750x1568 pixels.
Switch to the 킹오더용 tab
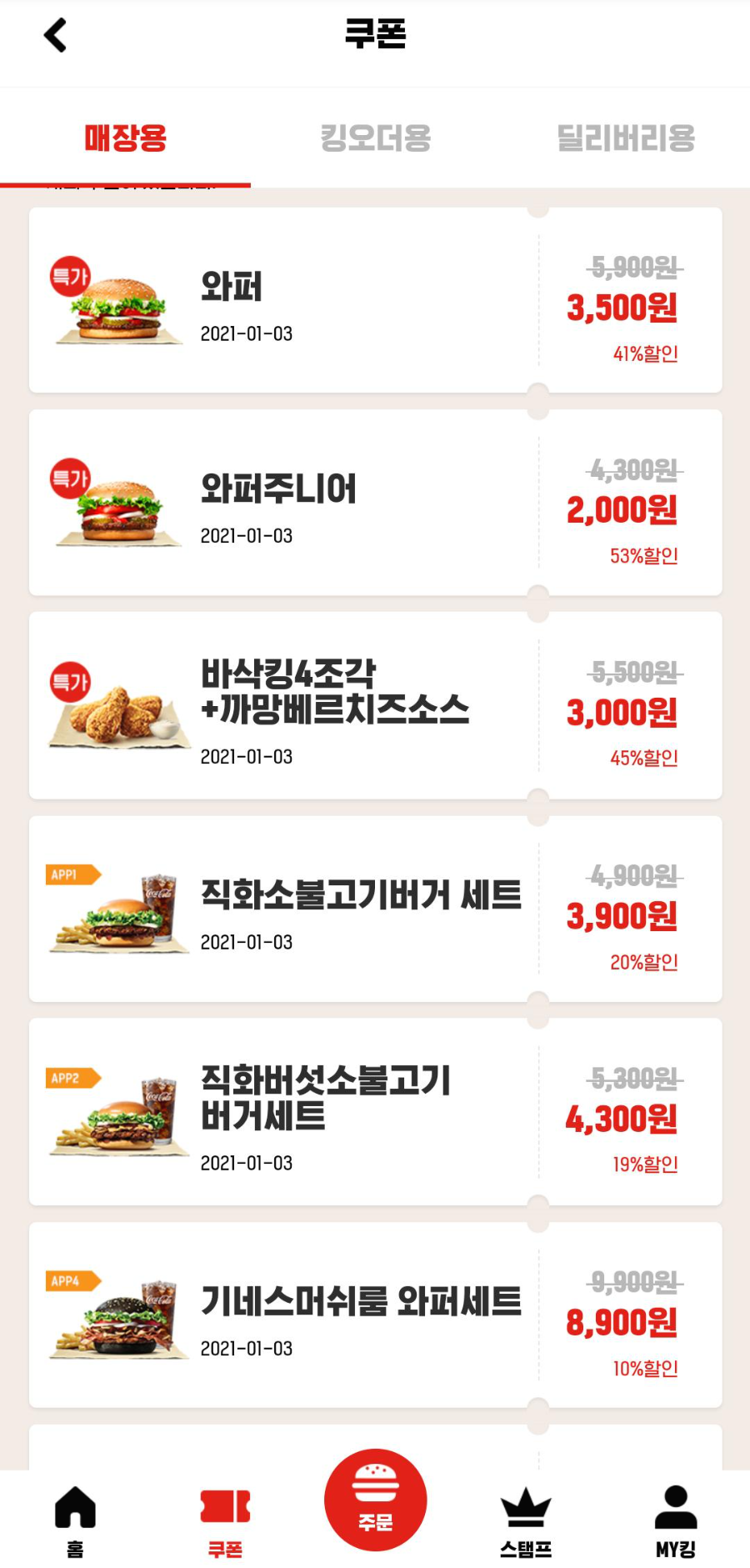[x=377, y=139]
